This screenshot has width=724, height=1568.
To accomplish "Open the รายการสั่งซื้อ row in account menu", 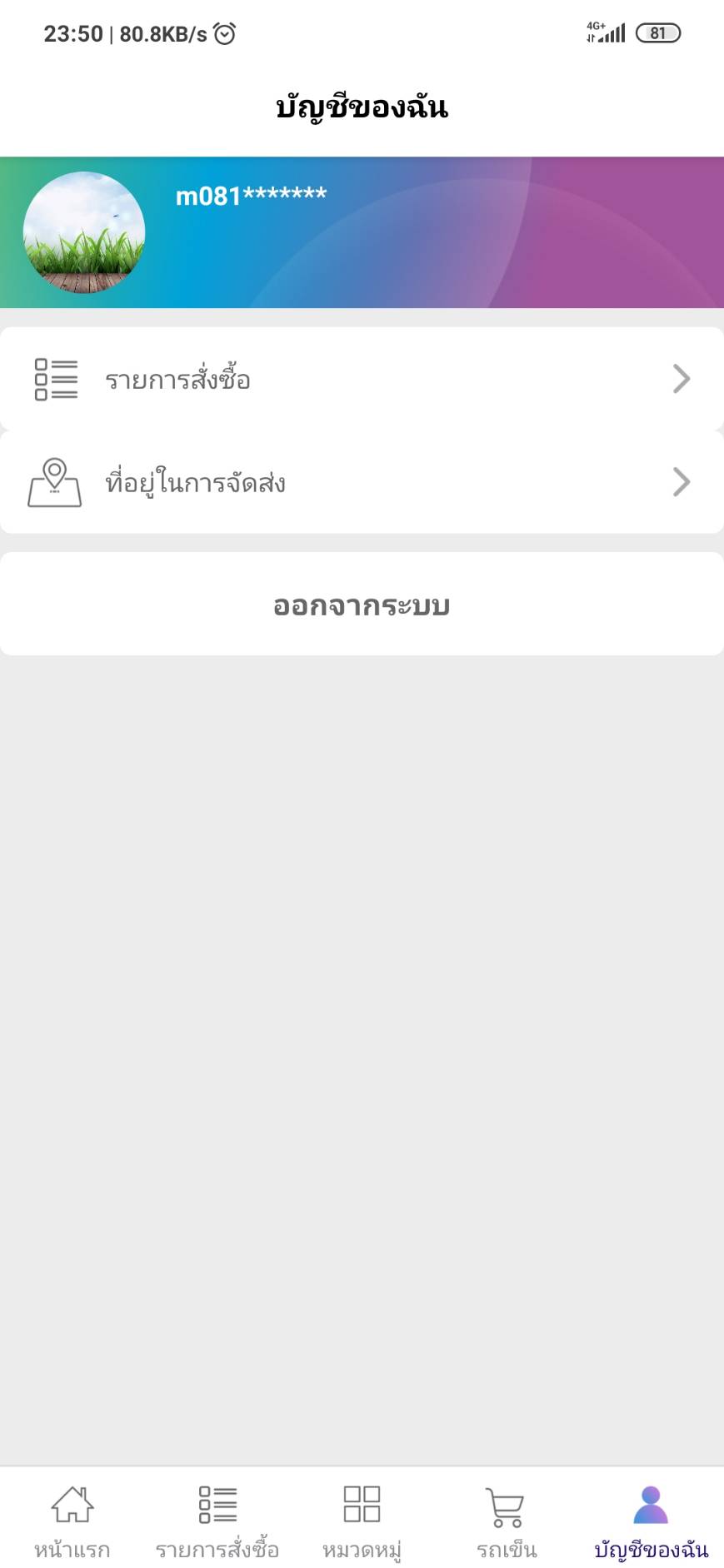I will [362, 379].
